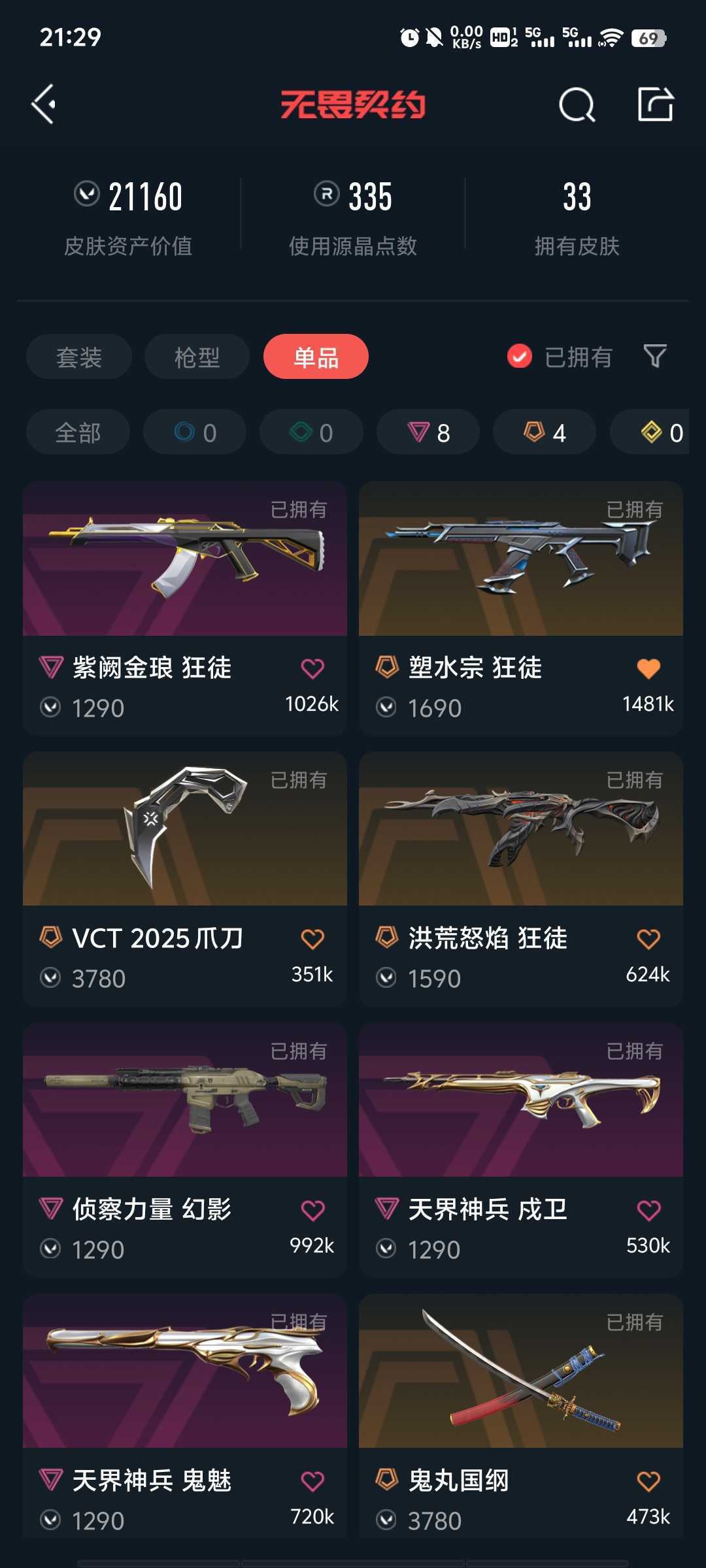Open the search icon in the header
This screenshot has width=706, height=1568.
coord(577,105)
